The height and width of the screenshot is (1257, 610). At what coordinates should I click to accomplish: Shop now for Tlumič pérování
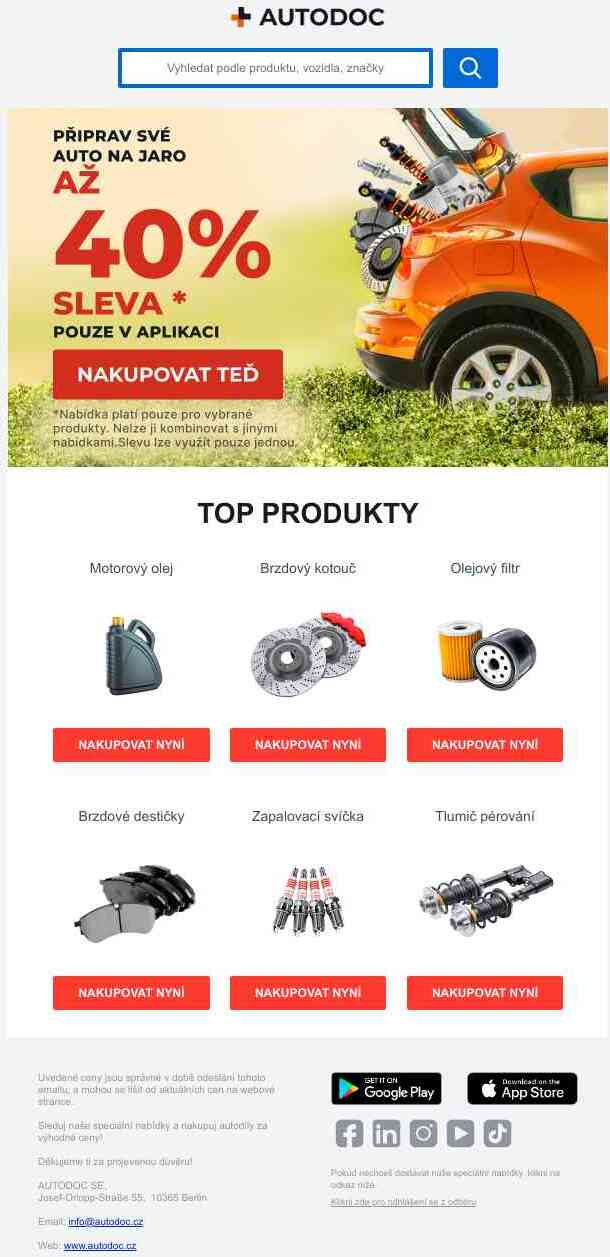(485, 993)
